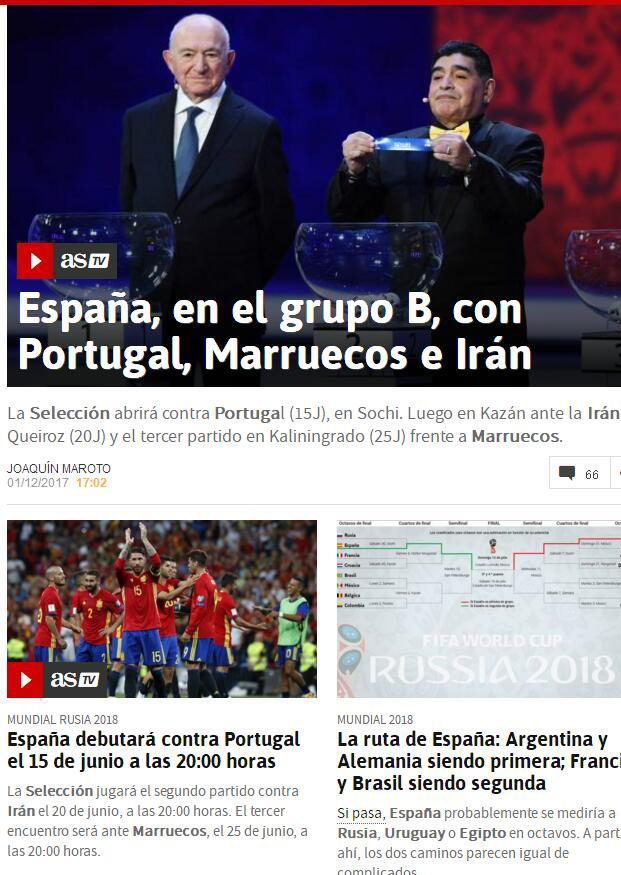Open the 66 comments on main article
The image size is (621, 875).
pyautogui.click(x=580, y=473)
